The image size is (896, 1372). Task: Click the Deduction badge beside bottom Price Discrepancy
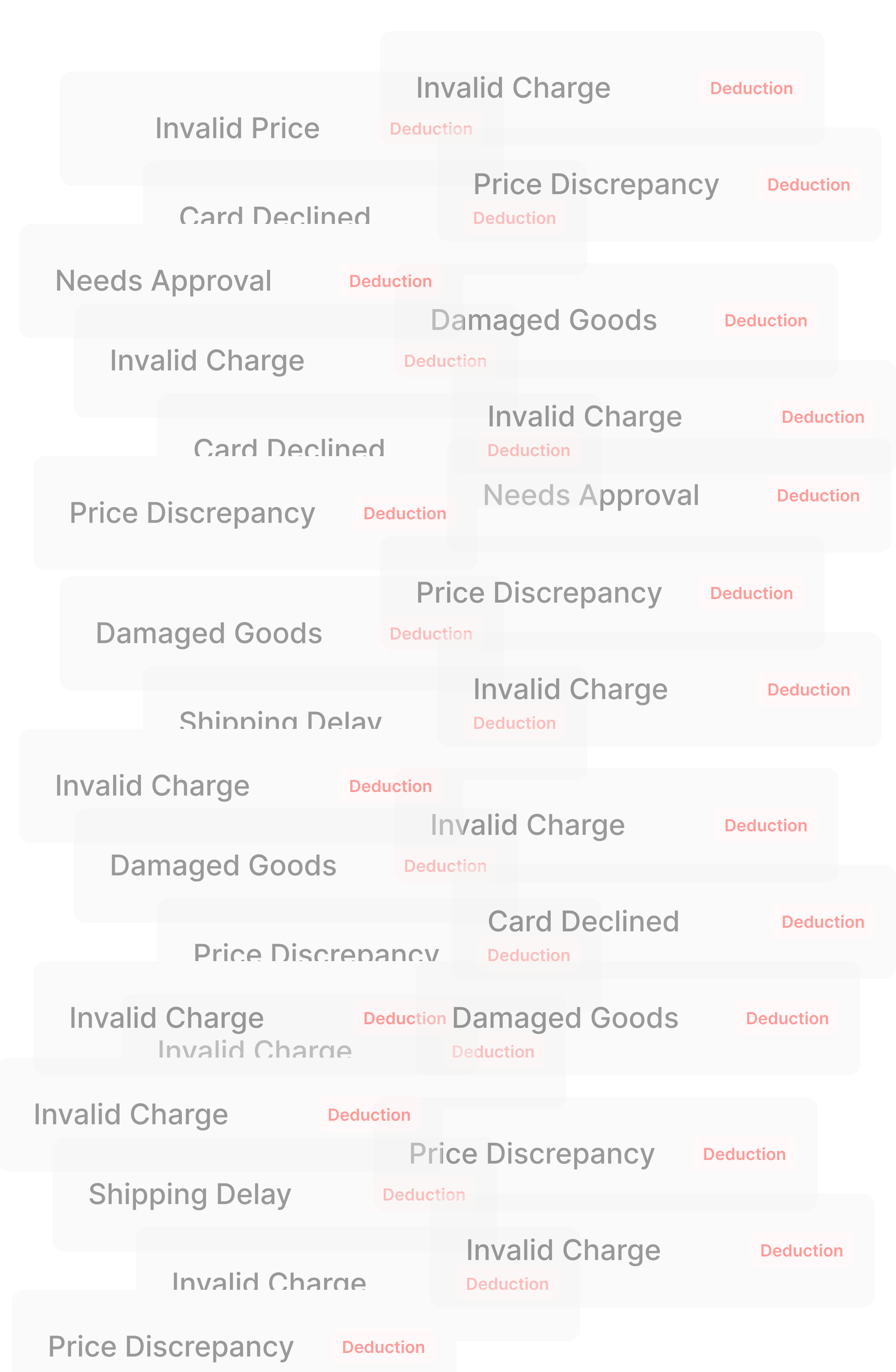[x=384, y=1347]
